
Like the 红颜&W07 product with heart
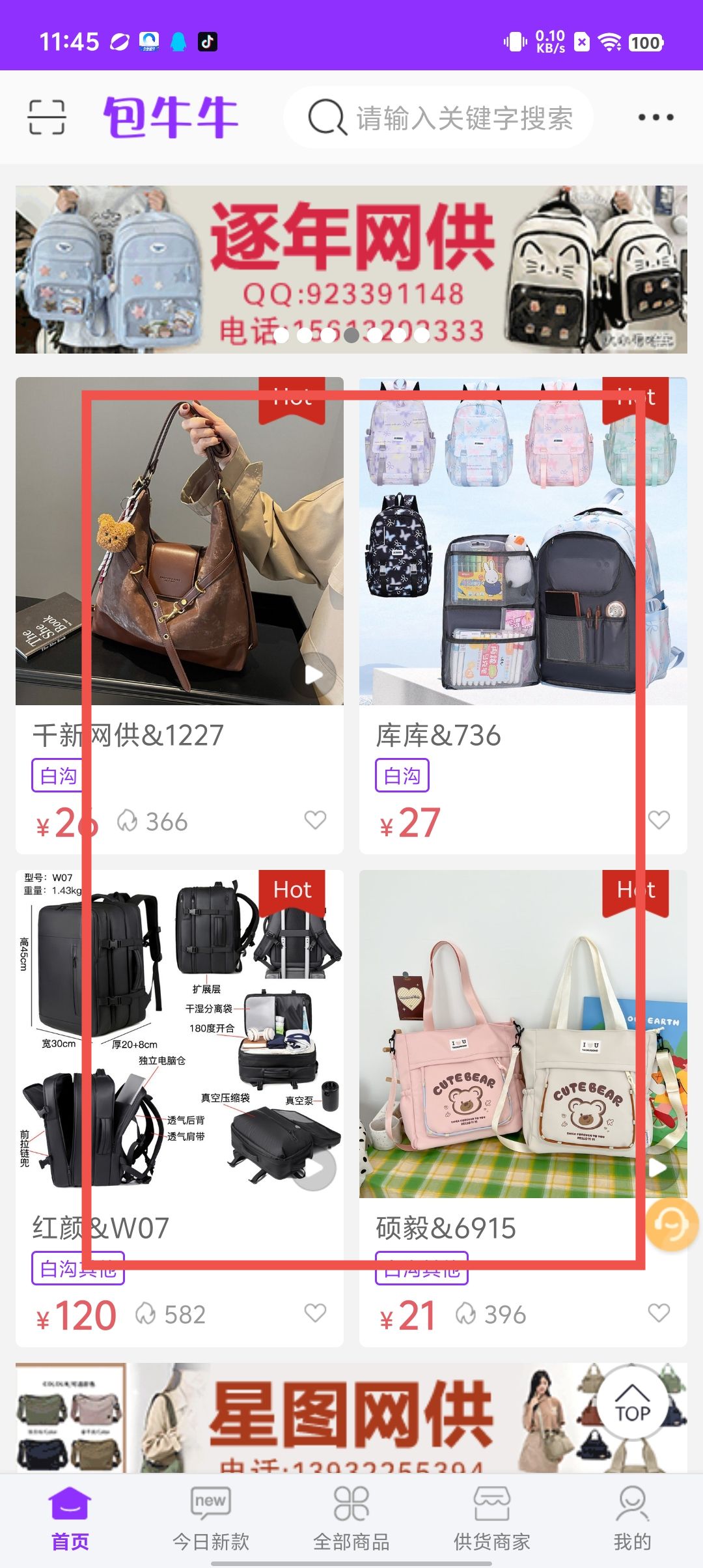[315, 1313]
